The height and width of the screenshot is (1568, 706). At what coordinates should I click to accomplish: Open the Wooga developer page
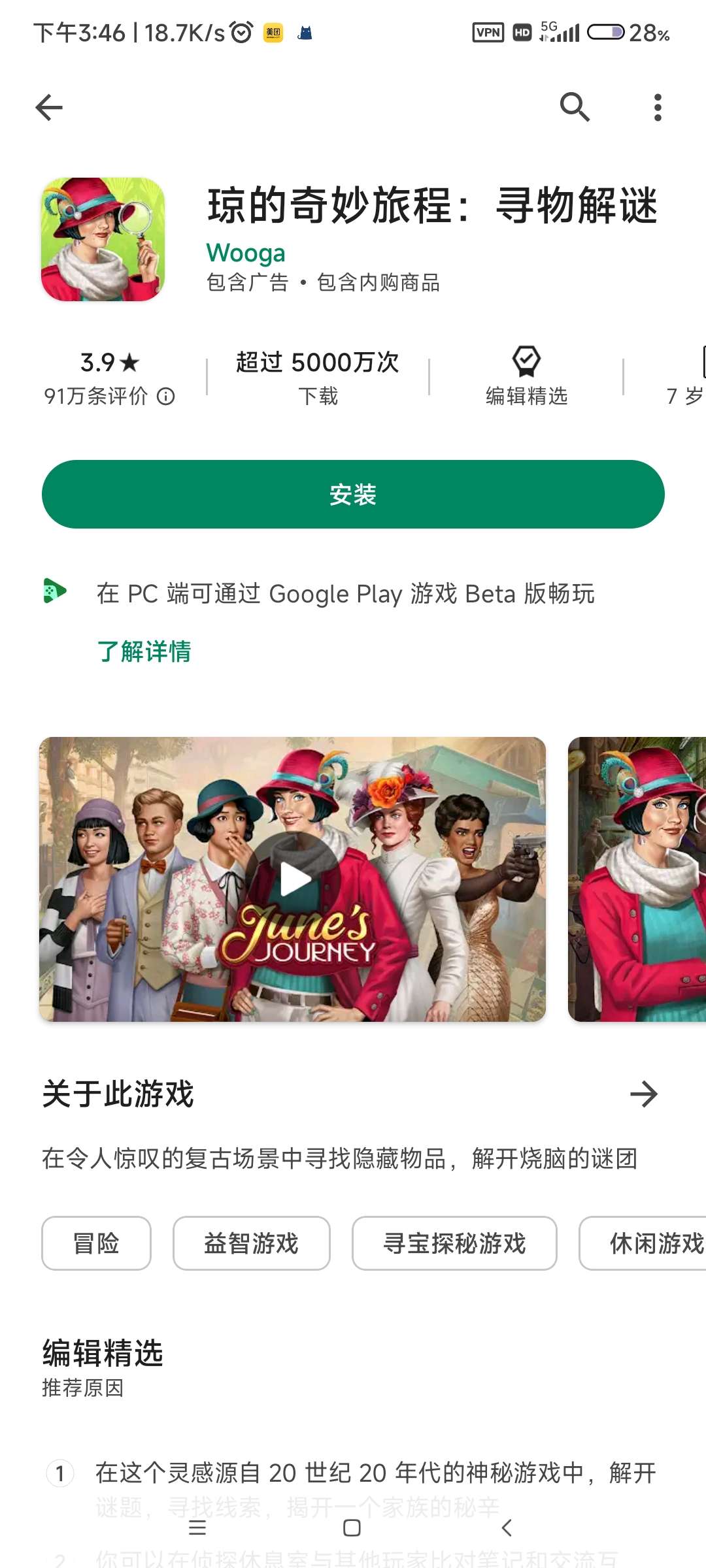246,253
